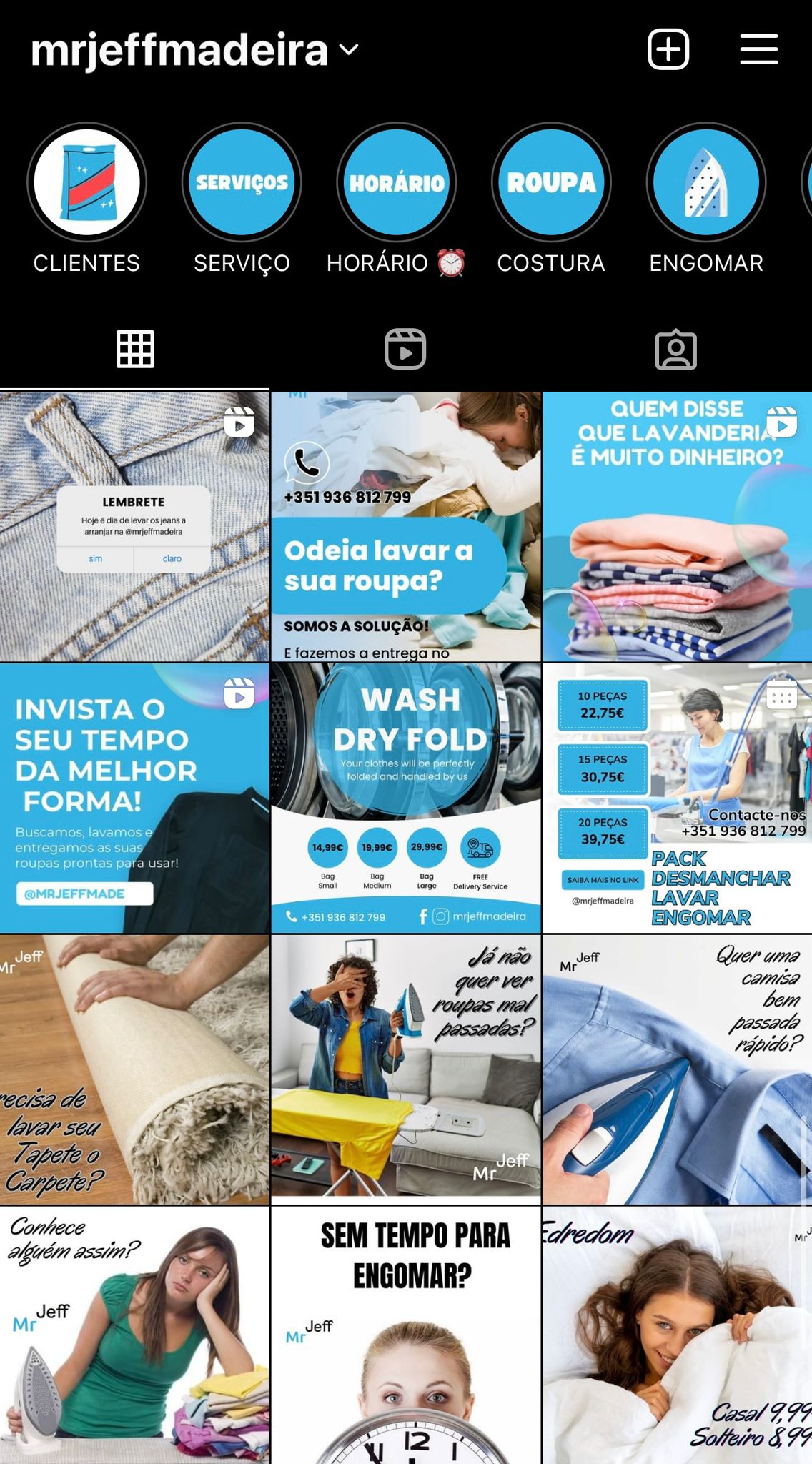
Task: View the ENGOMAR story highlight
Action: coord(706,183)
